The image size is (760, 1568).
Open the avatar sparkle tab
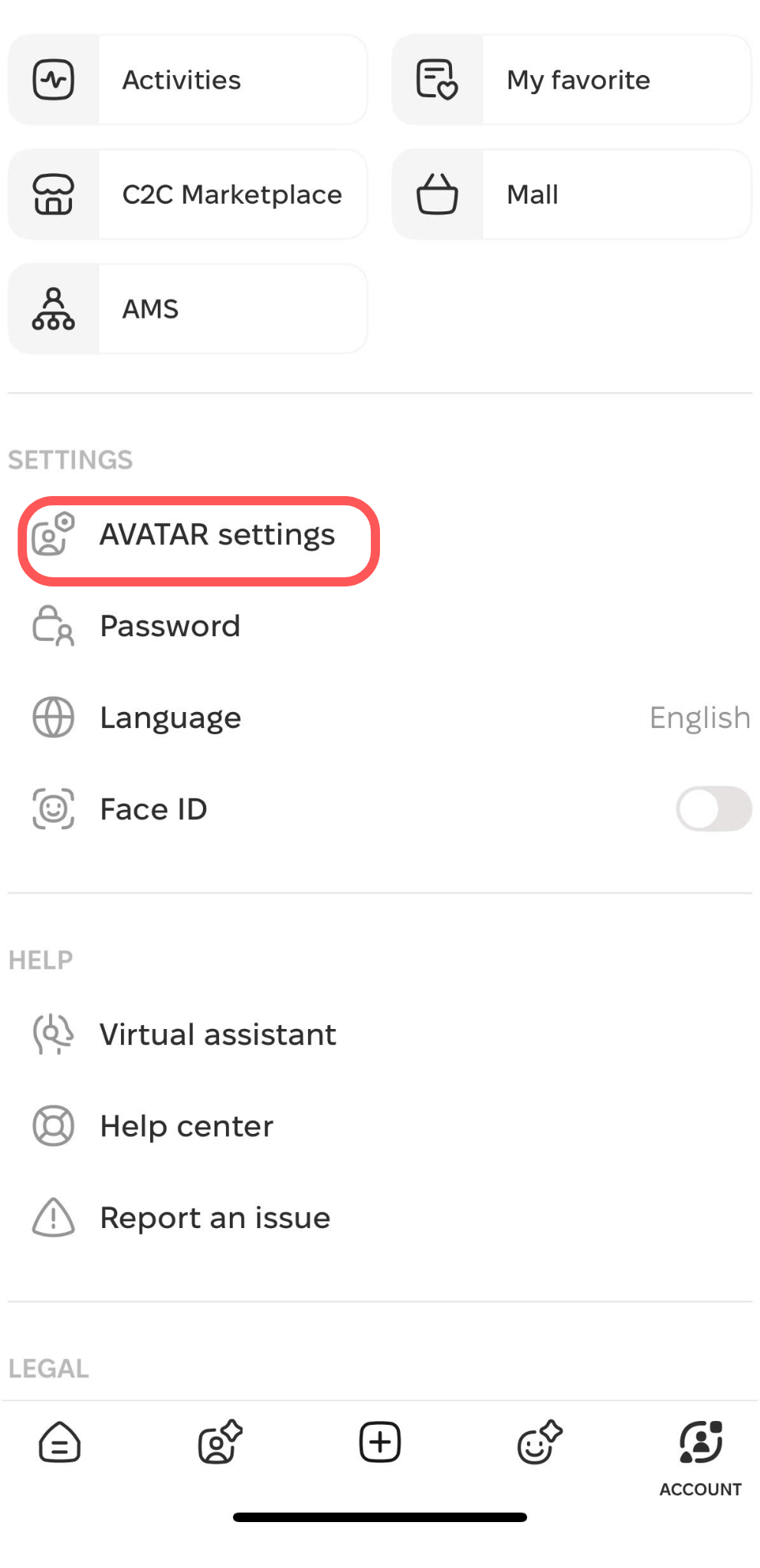tap(220, 1442)
